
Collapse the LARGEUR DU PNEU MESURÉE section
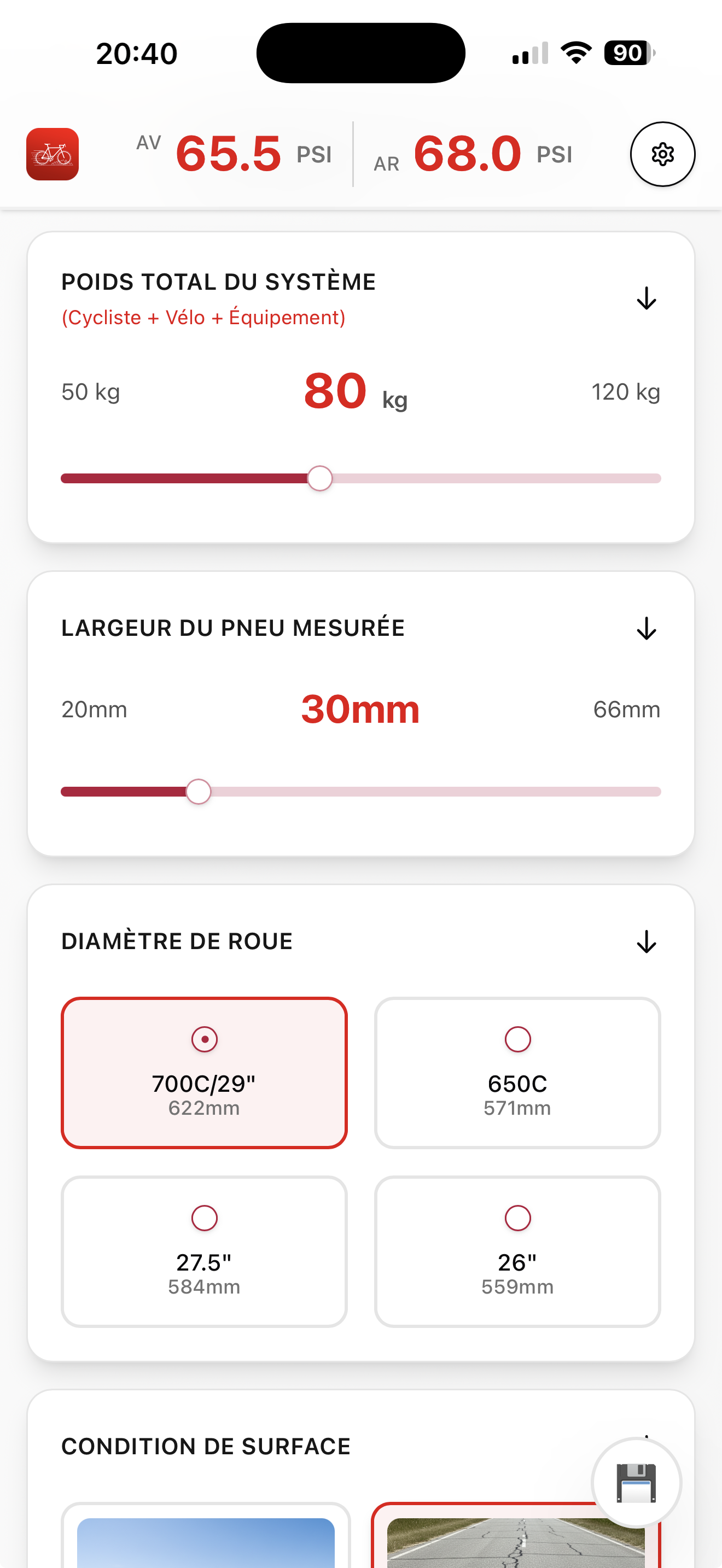click(x=647, y=629)
